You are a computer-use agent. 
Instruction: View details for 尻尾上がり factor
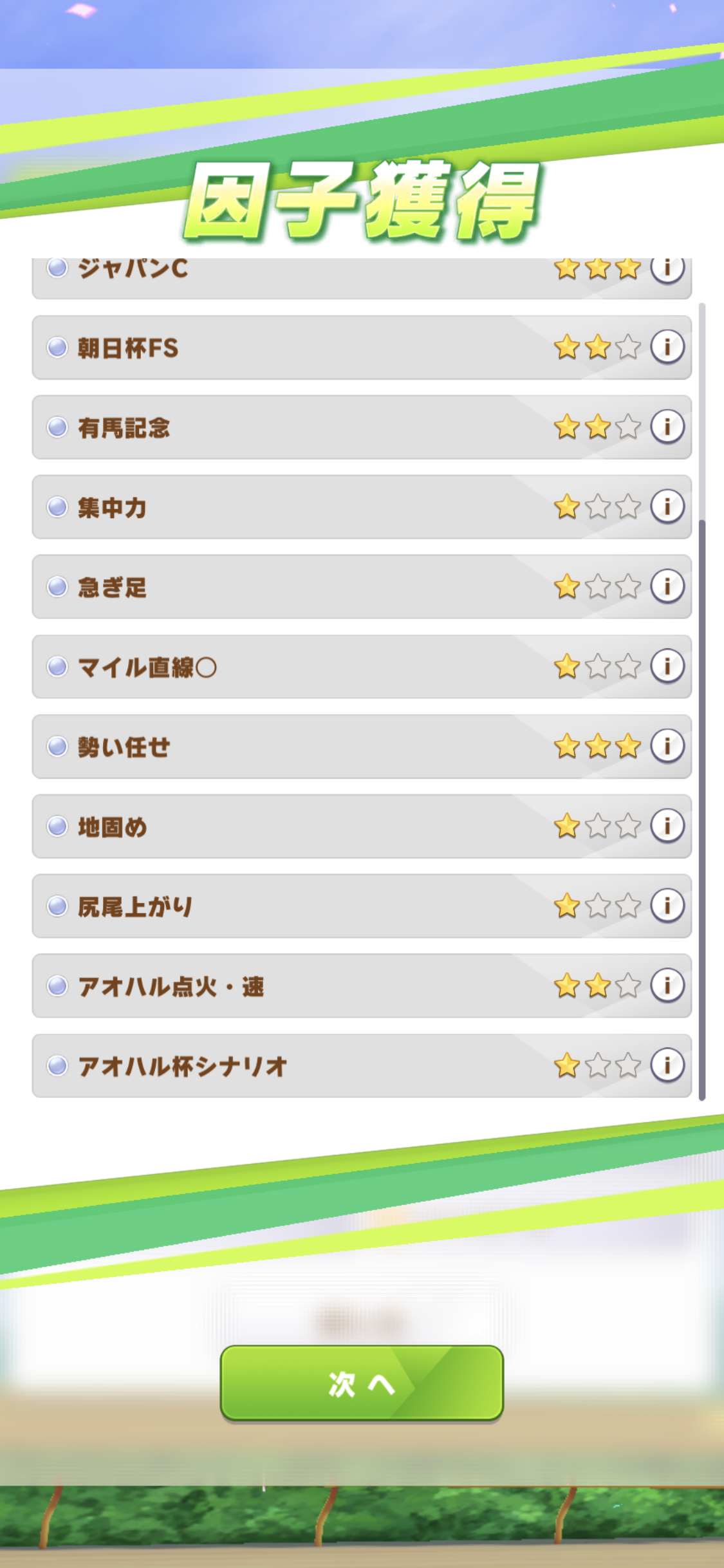click(x=667, y=906)
